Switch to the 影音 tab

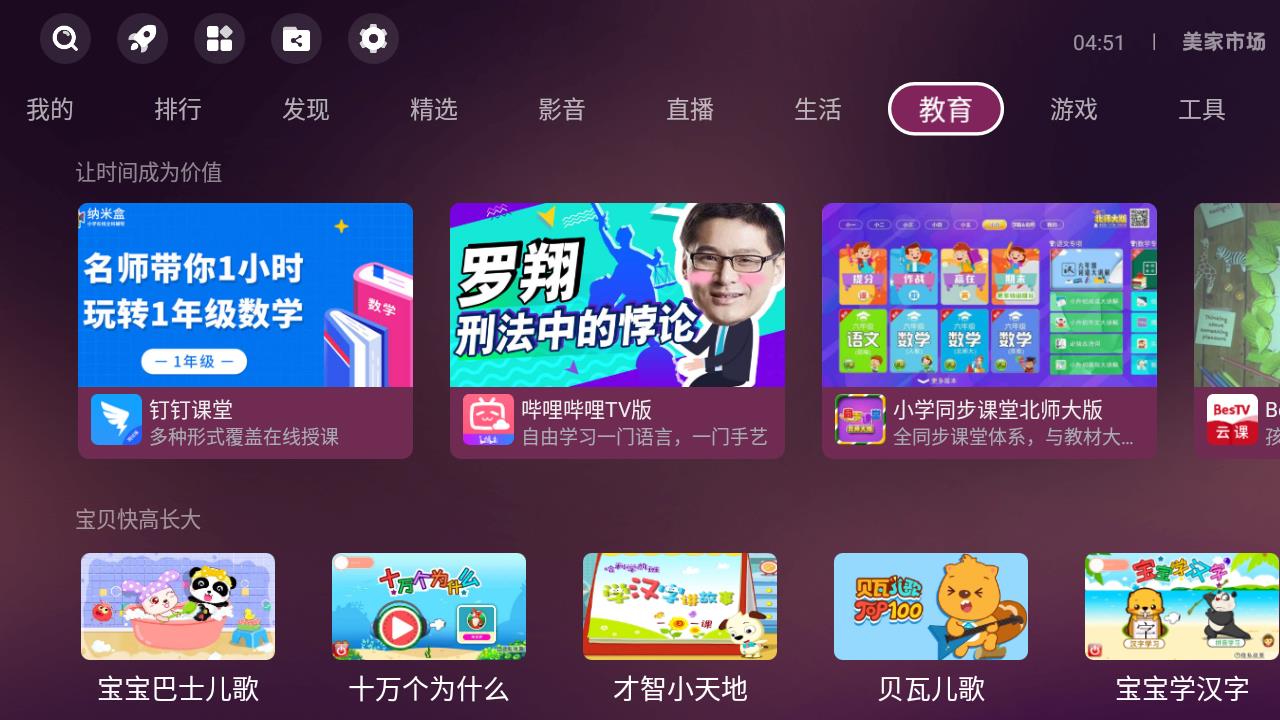coord(562,109)
